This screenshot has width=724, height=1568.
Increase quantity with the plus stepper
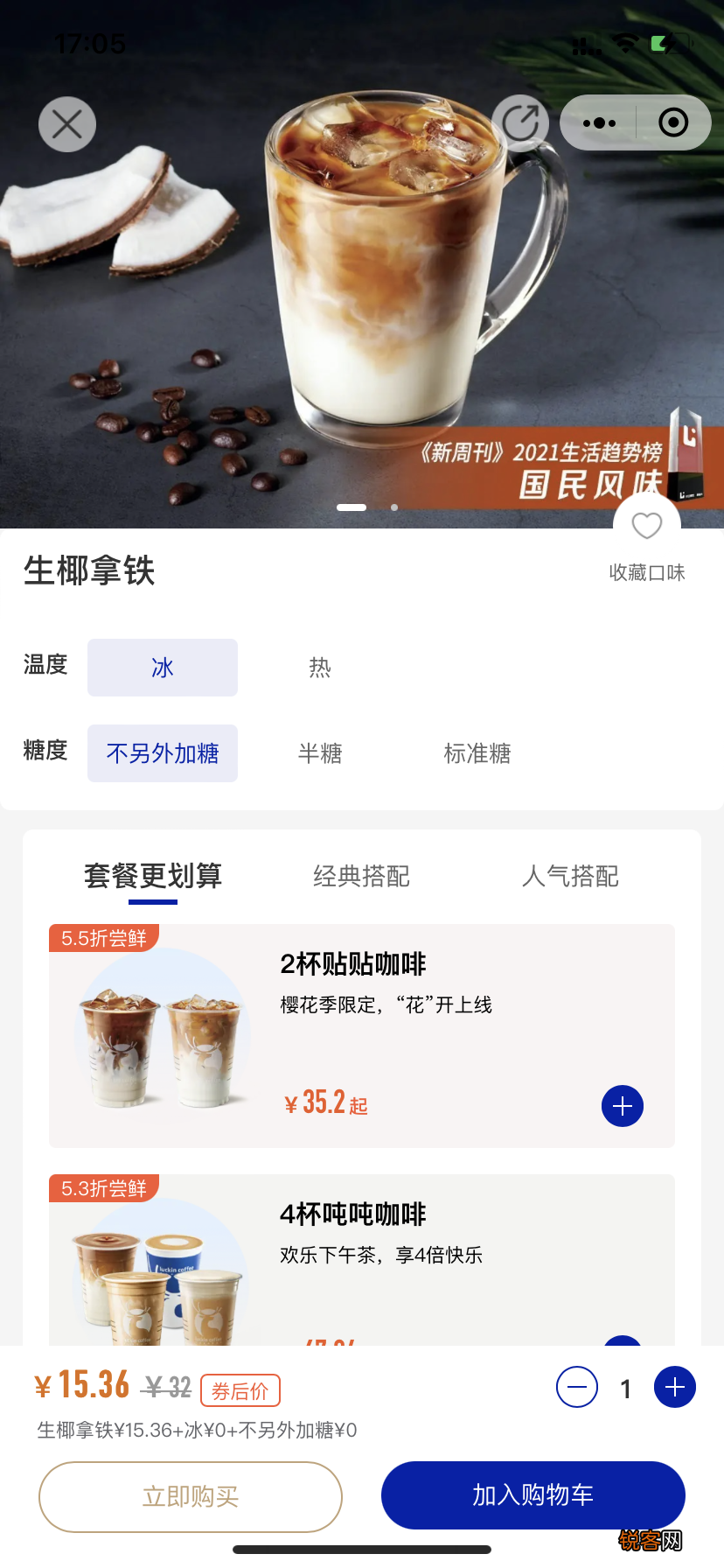[x=674, y=1387]
